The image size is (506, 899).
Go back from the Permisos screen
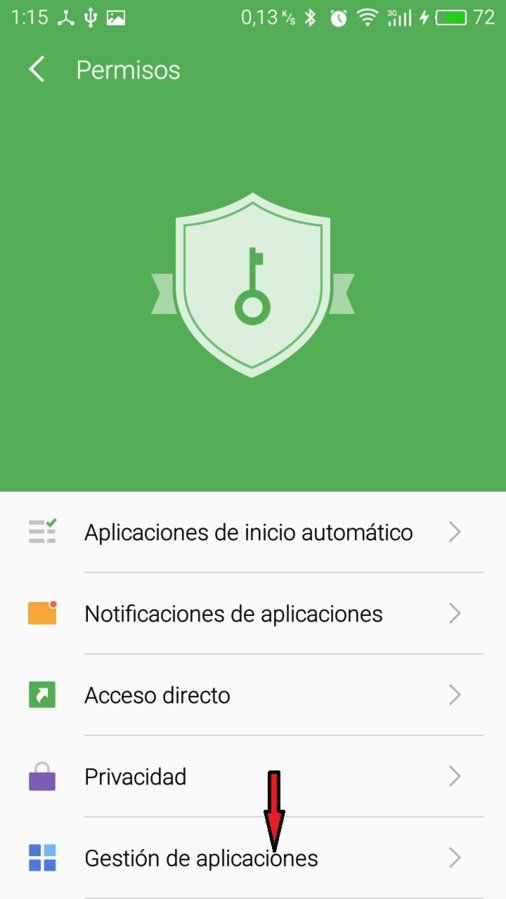pyautogui.click(x=37, y=71)
